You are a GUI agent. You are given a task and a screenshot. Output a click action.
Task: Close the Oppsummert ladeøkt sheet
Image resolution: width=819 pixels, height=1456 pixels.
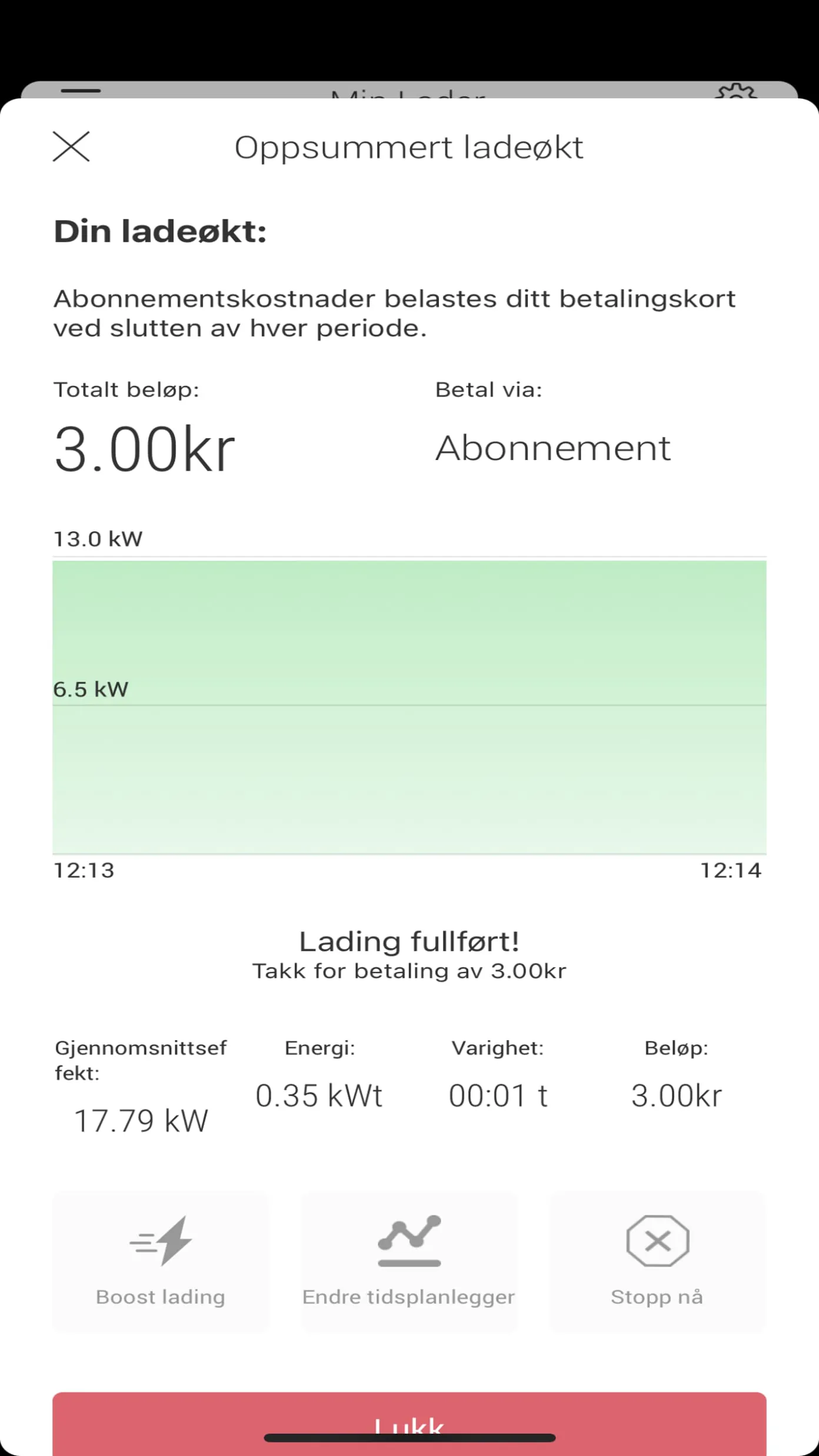[71, 146]
